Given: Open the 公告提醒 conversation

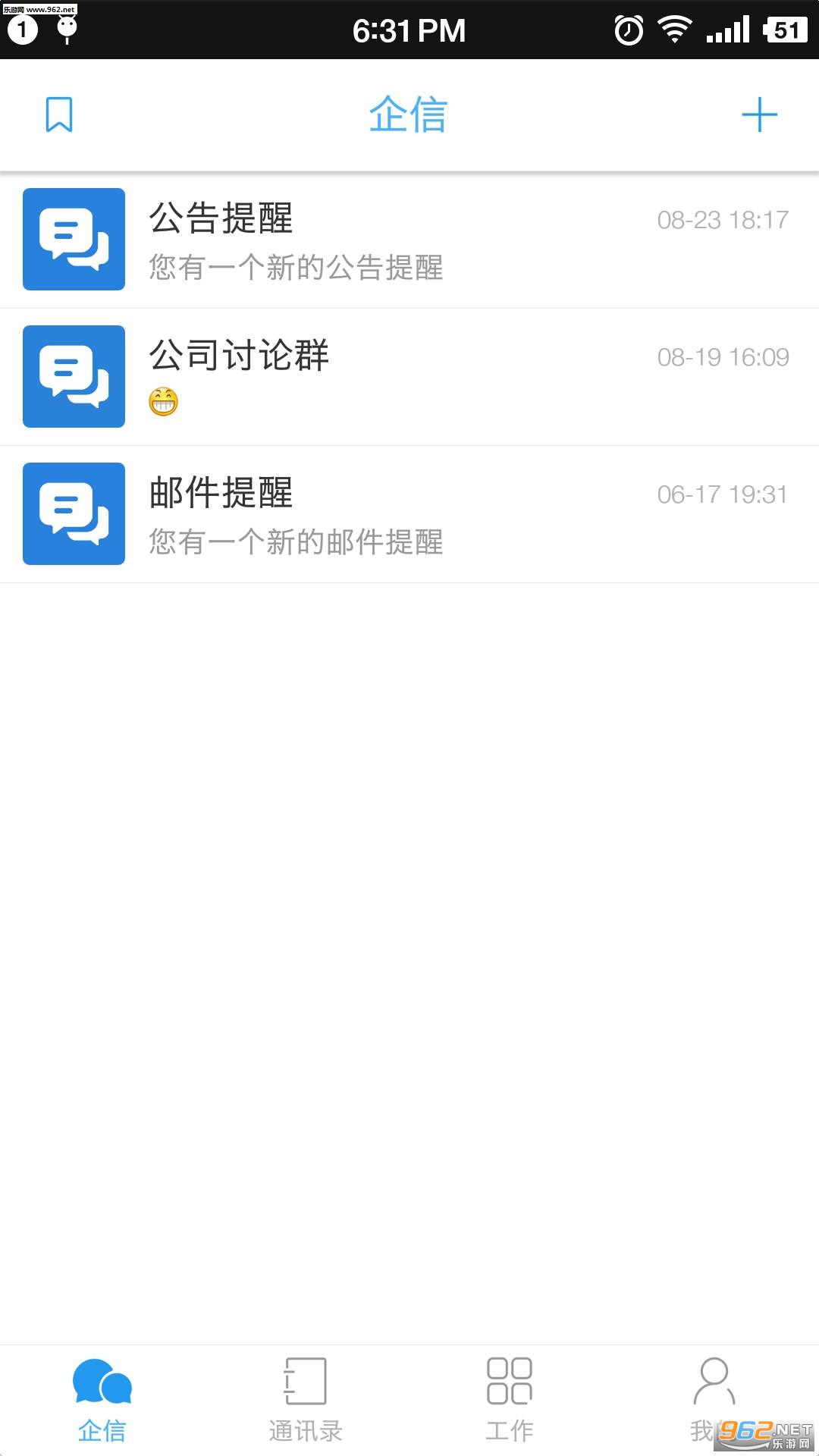Looking at the screenshot, I should pos(409,240).
